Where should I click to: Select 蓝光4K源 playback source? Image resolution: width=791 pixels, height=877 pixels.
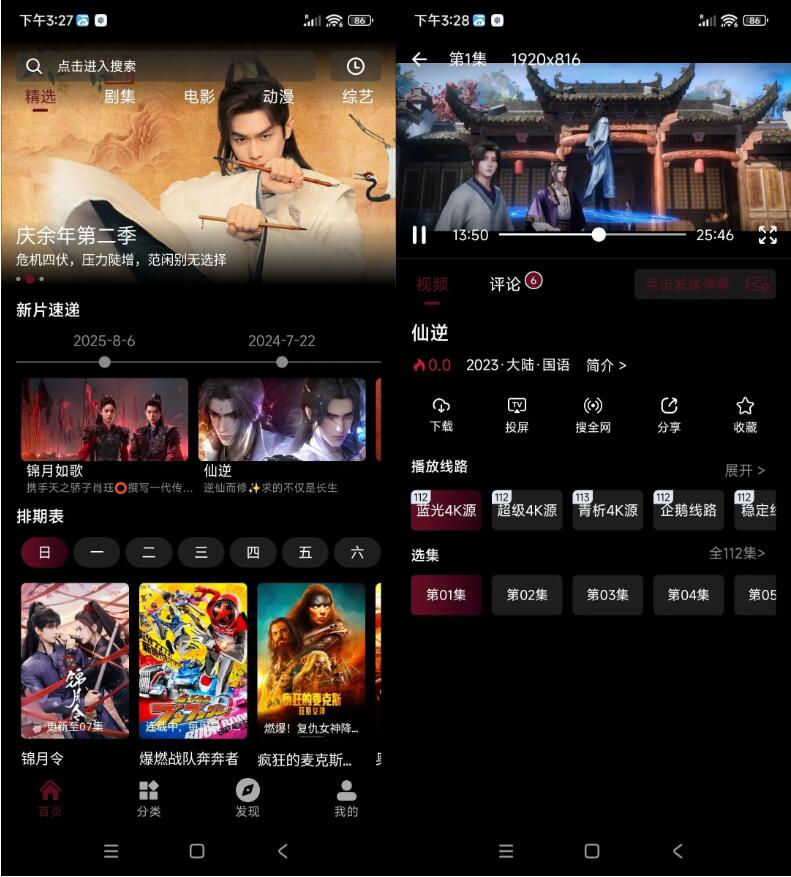446,510
